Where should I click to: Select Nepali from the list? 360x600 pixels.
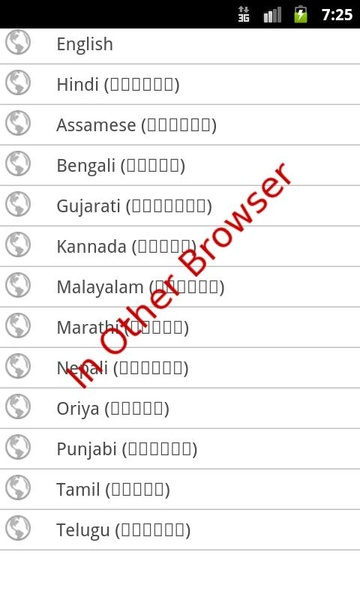pos(180,368)
